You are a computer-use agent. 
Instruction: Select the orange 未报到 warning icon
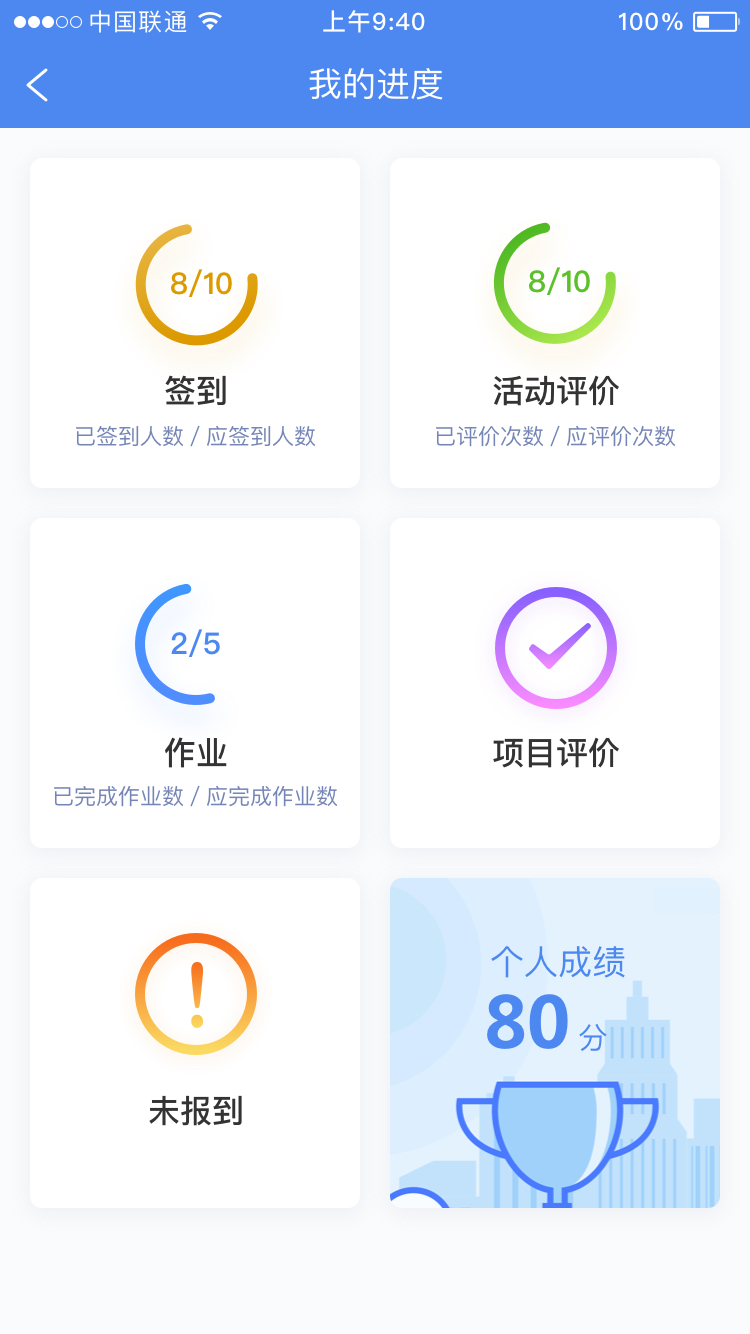click(195, 994)
